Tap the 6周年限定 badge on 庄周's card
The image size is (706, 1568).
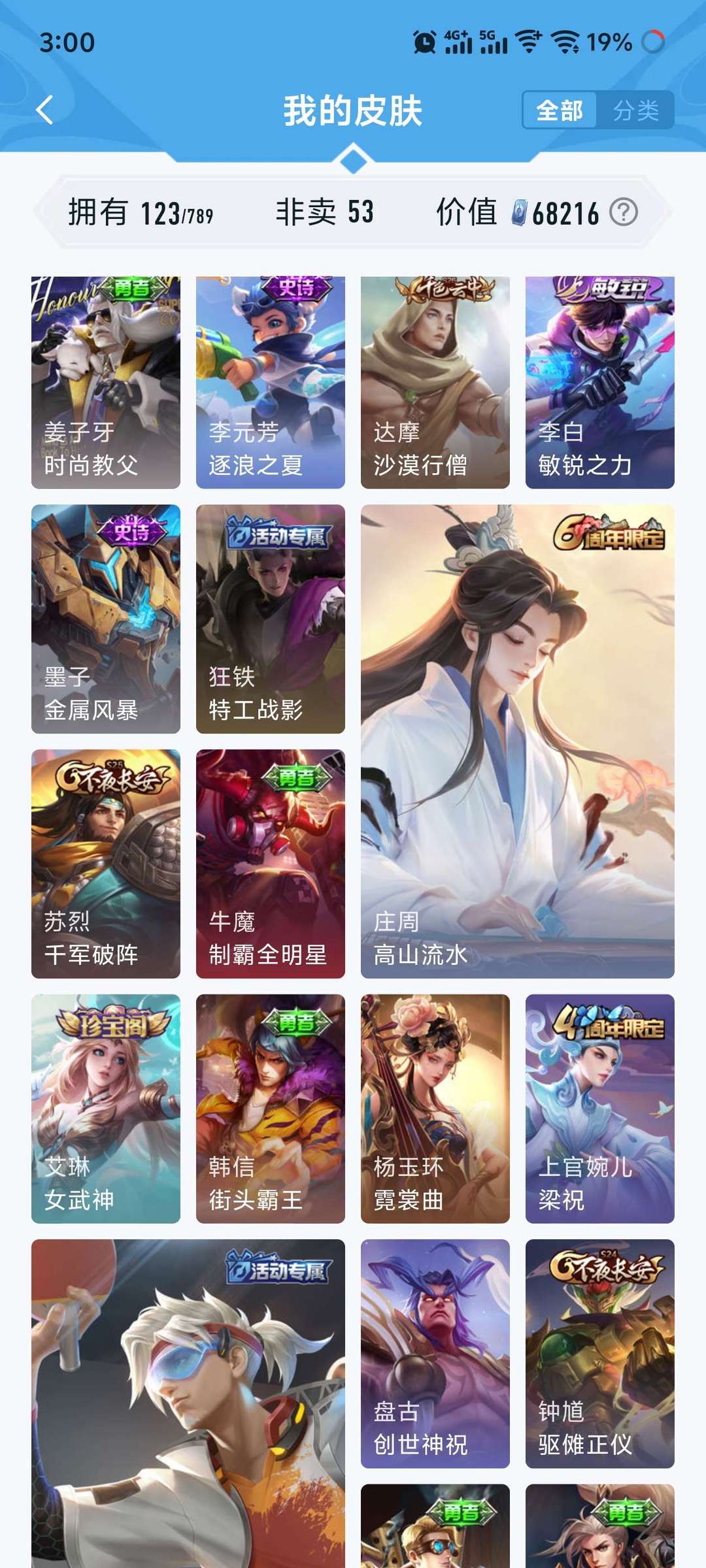611,533
